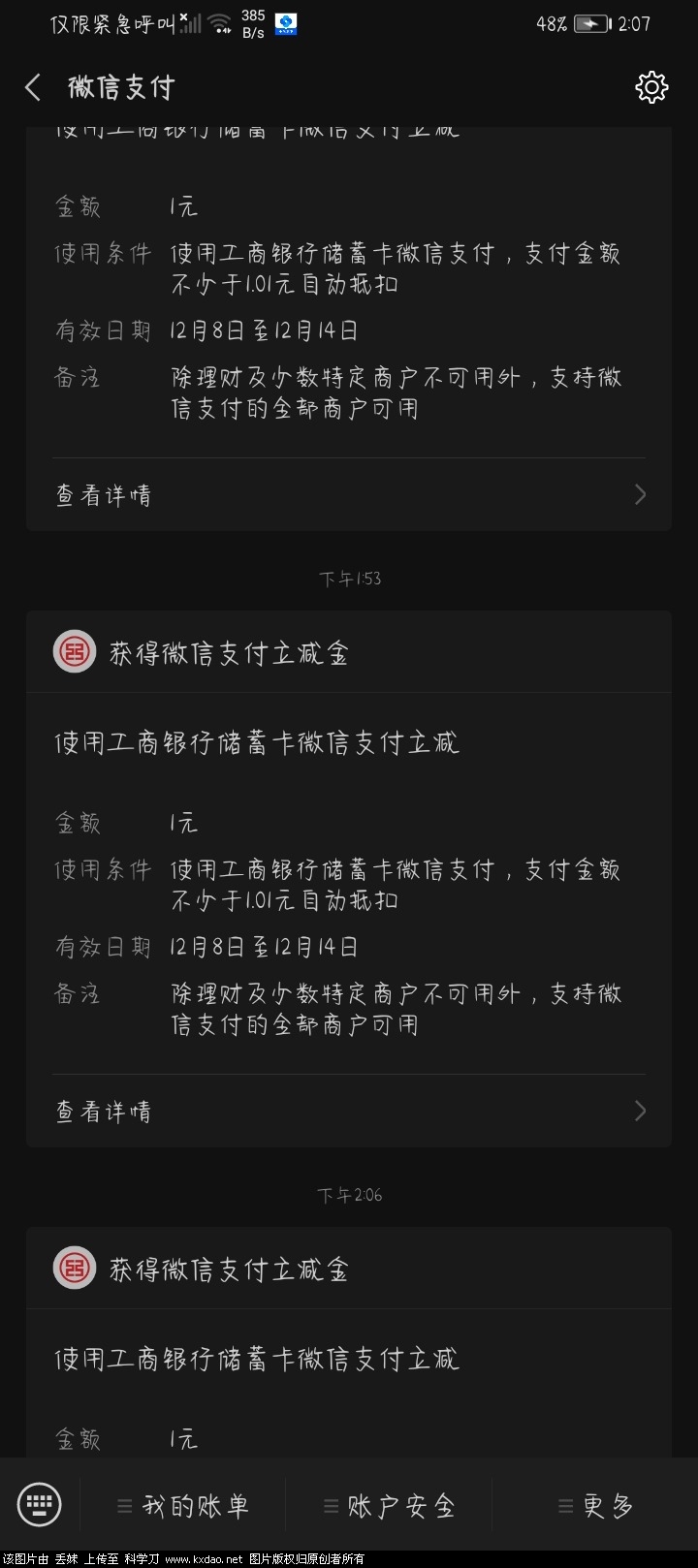This screenshot has height=1568, width=698.
Task: Expand the first 查看详情 chevron
Action: [x=639, y=494]
